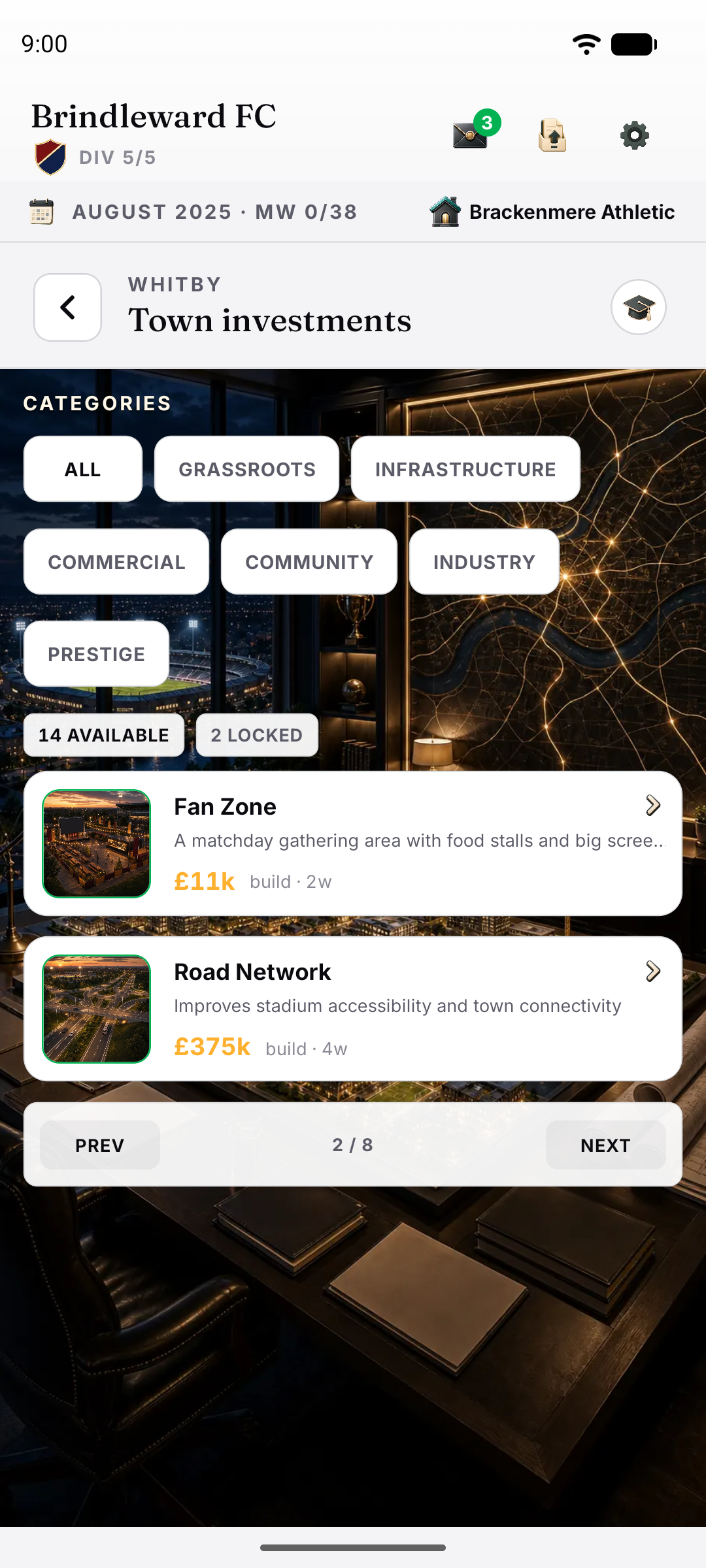This screenshot has height=1568, width=706.
Task: Go to the next page
Action: 605,1145
